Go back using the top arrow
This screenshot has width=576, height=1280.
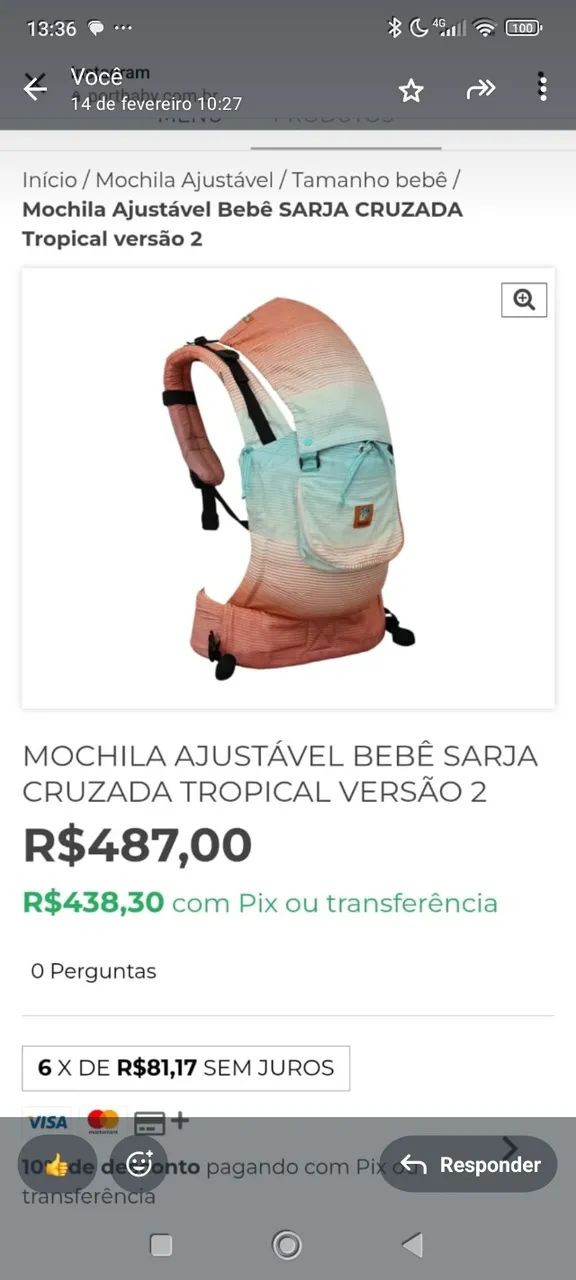pyautogui.click(x=35, y=89)
